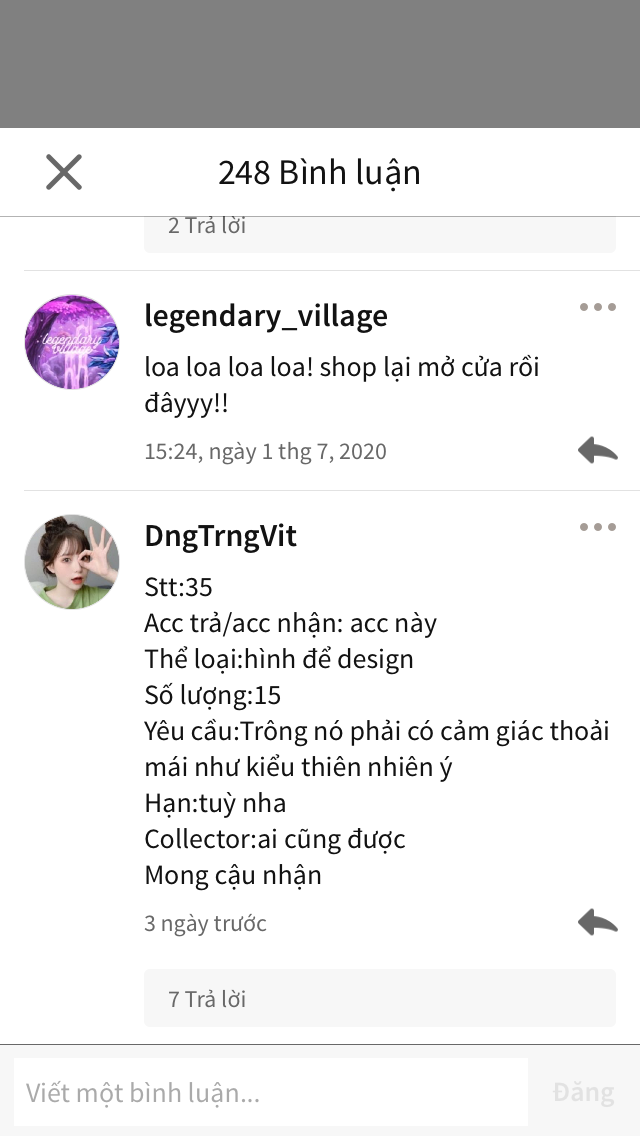Open legendary_village's profile picture

(x=72, y=342)
